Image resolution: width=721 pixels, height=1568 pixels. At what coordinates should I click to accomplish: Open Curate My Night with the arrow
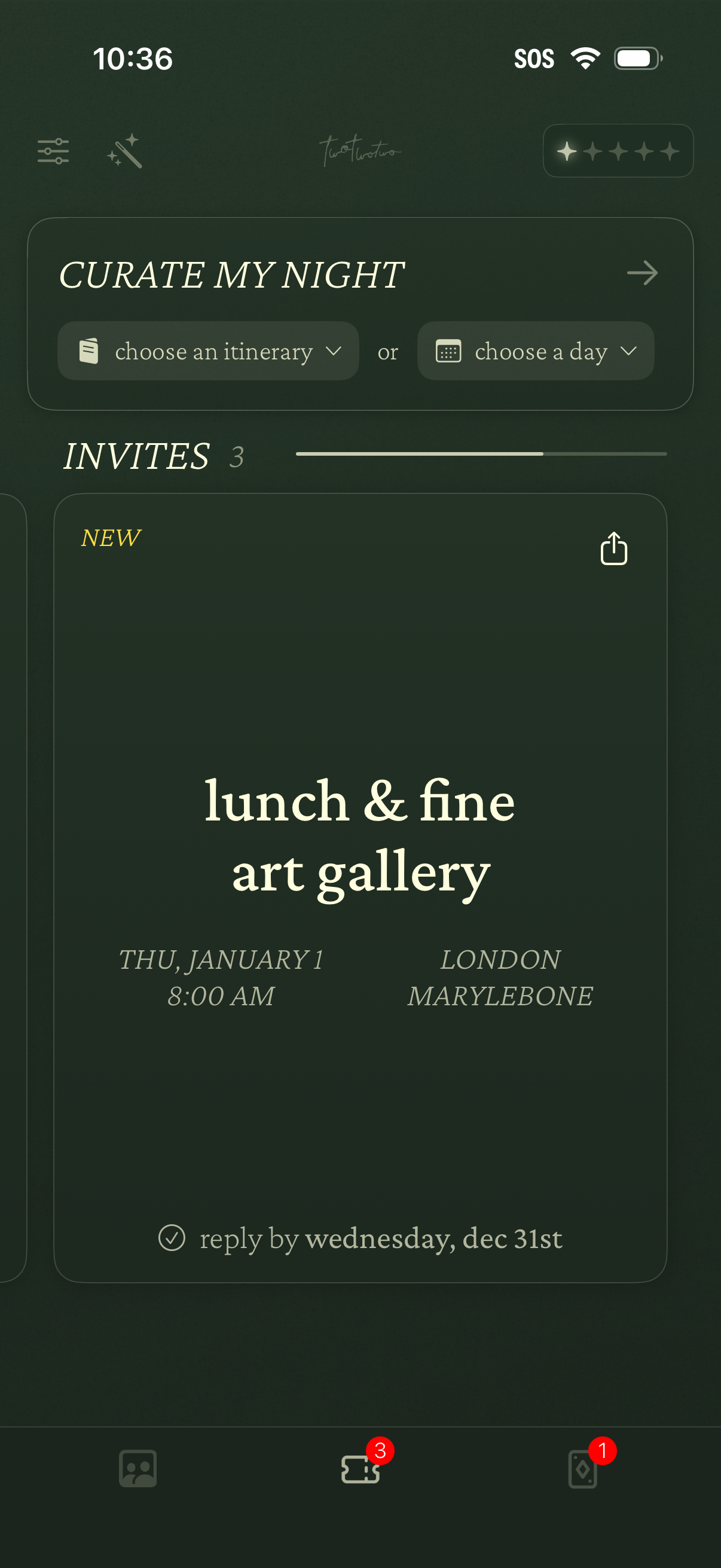tap(642, 273)
